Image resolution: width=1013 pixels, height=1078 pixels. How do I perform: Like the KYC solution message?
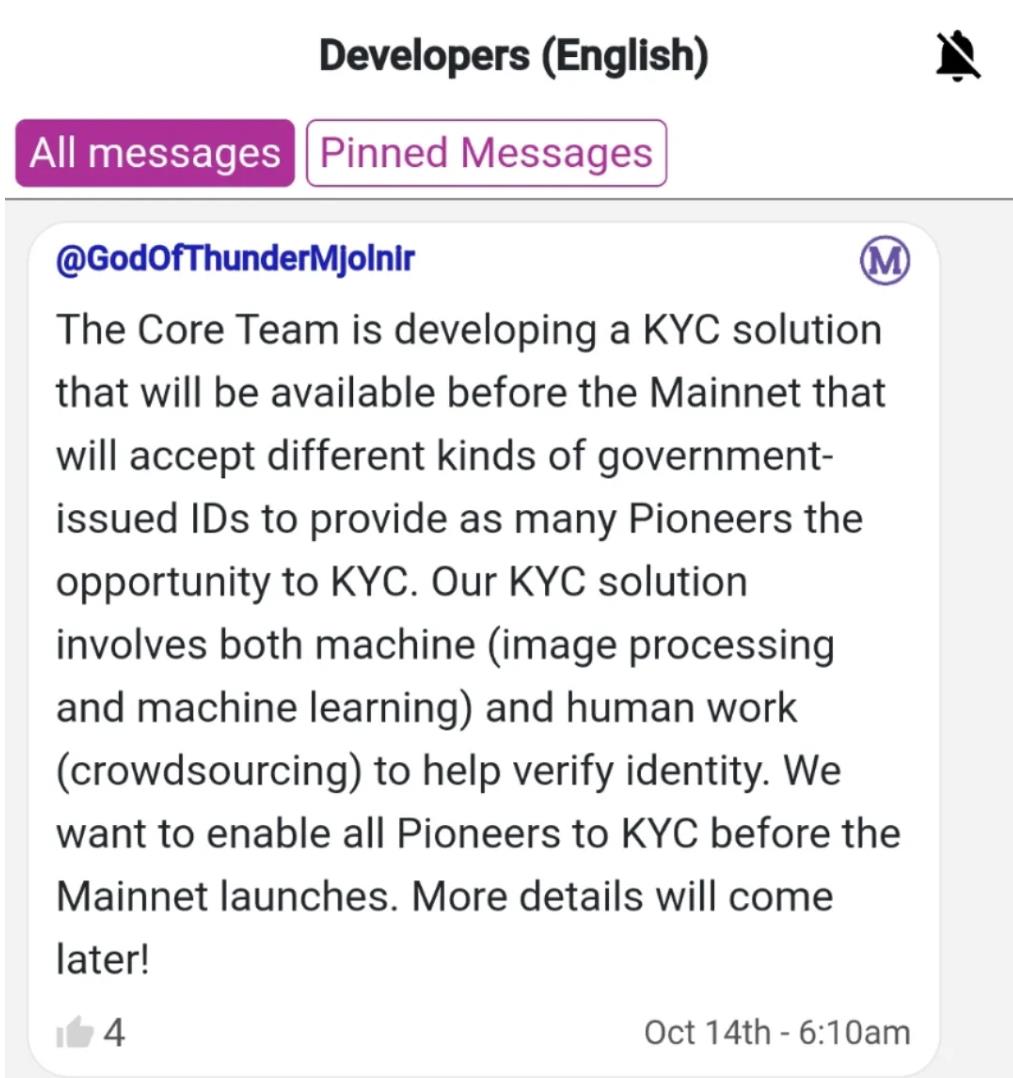point(76,1033)
